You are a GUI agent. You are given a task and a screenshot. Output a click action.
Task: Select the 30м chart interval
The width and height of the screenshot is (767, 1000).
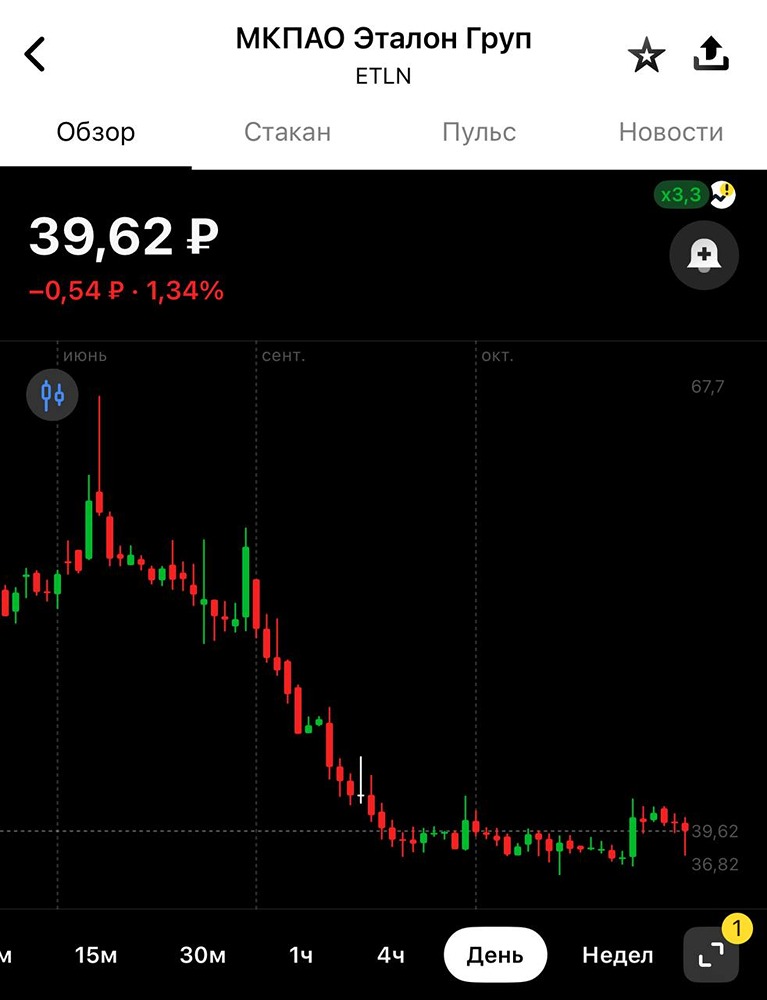point(203,955)
